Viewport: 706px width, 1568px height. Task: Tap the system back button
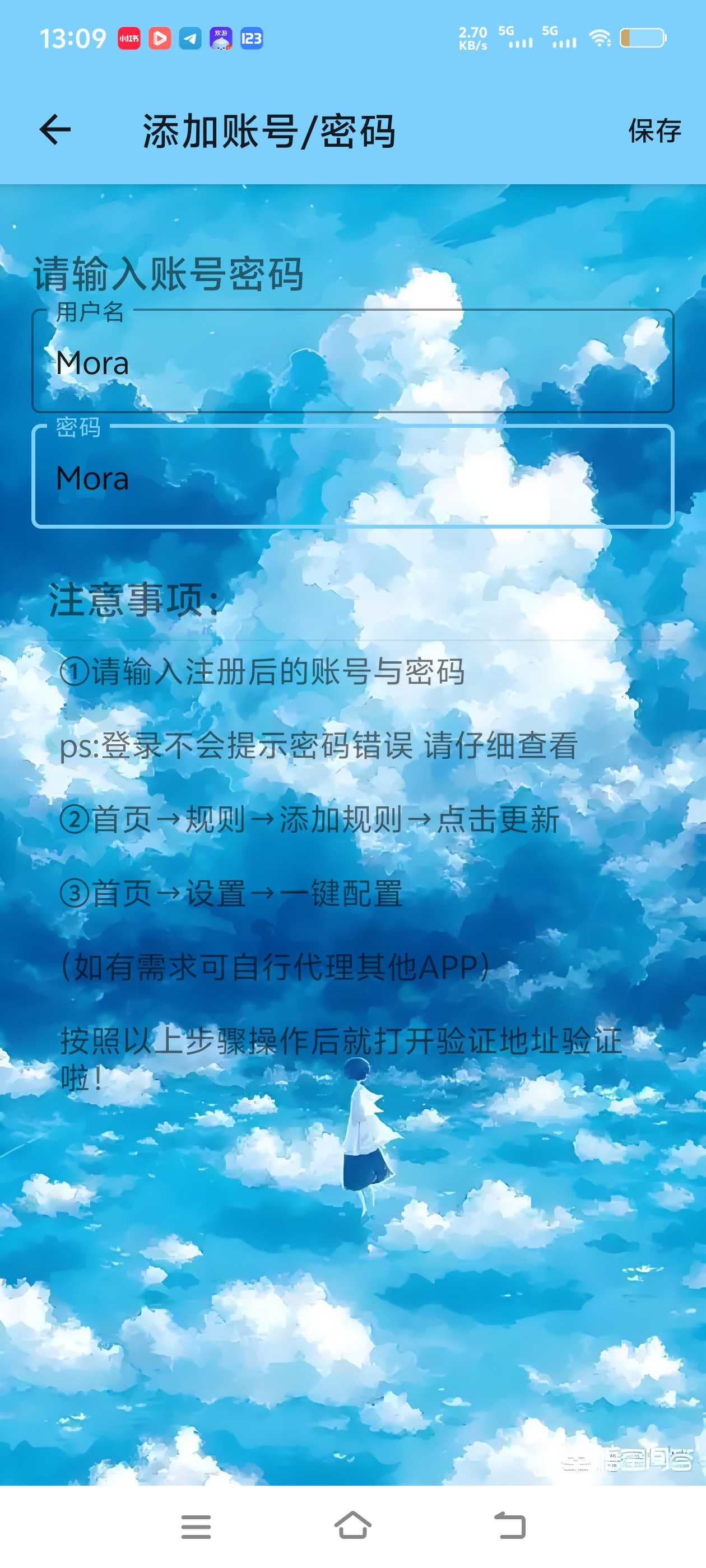coord(510,1526)
